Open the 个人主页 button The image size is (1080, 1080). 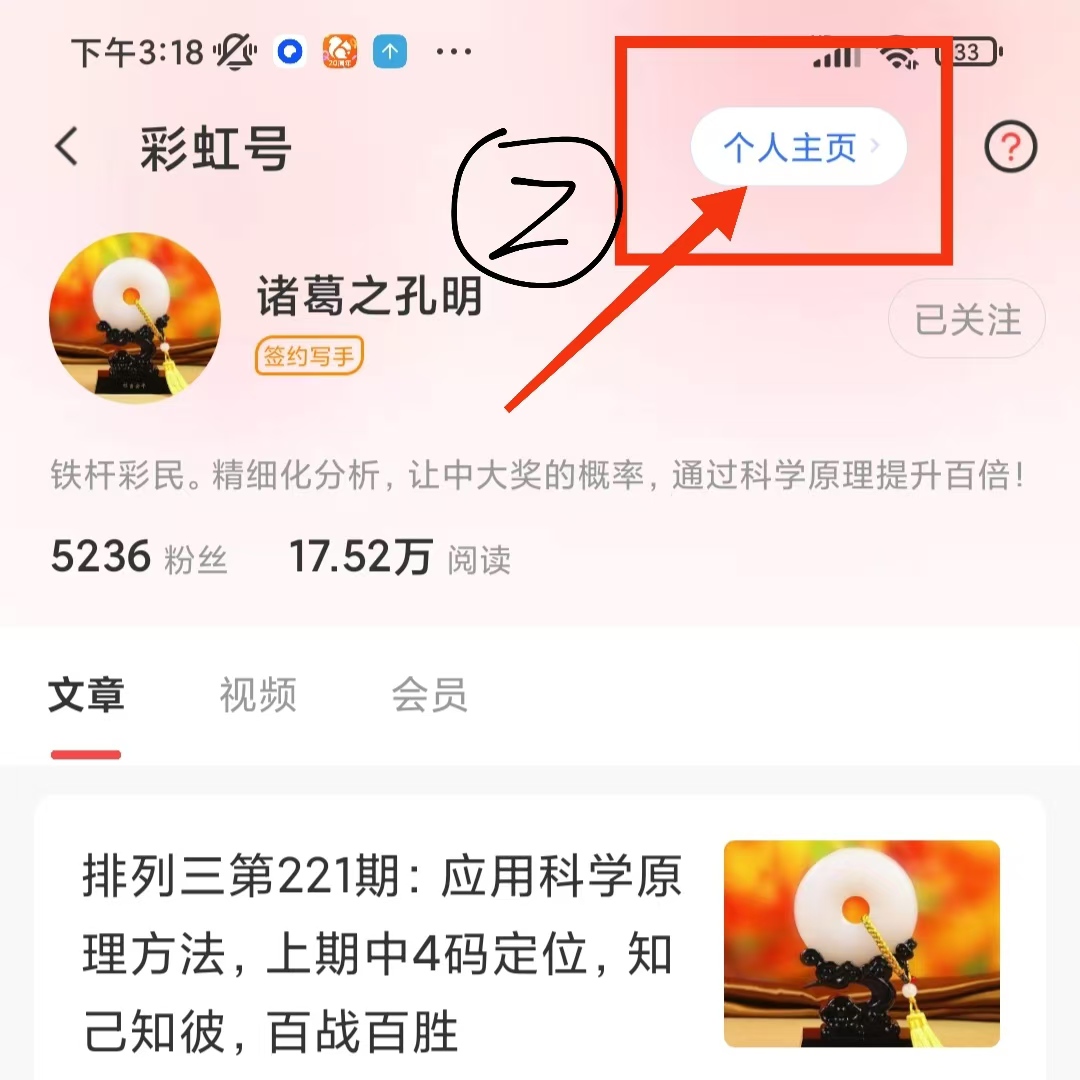pos(798,147)
